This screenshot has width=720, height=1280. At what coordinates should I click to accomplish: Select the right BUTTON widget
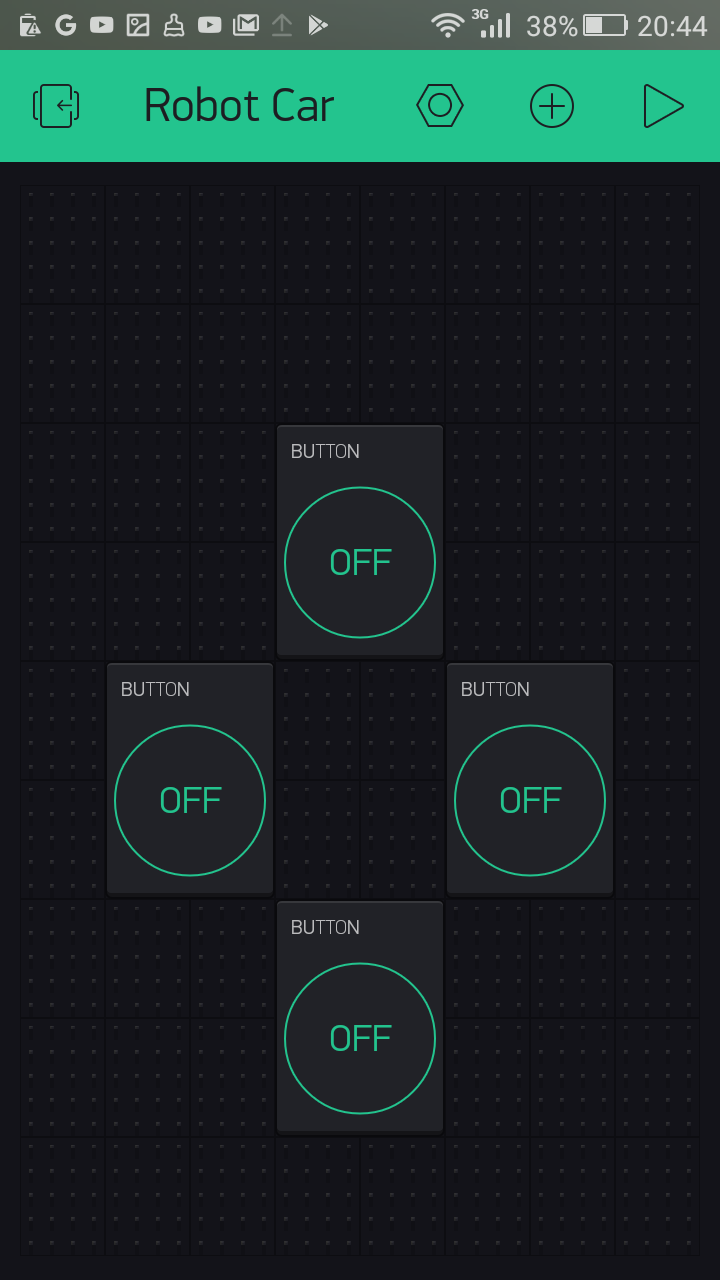530,779
